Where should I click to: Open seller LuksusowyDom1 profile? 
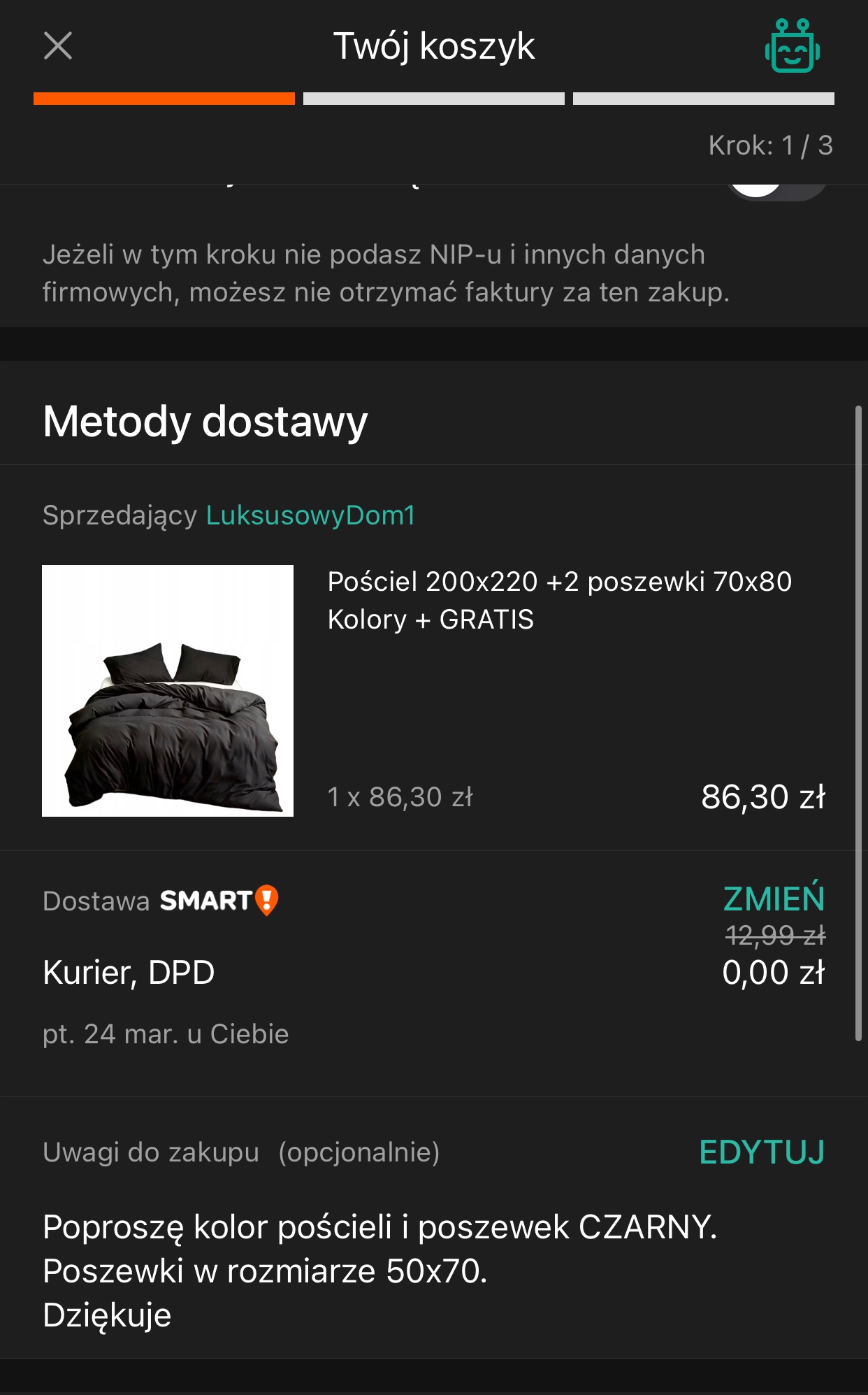click(310, 515)
